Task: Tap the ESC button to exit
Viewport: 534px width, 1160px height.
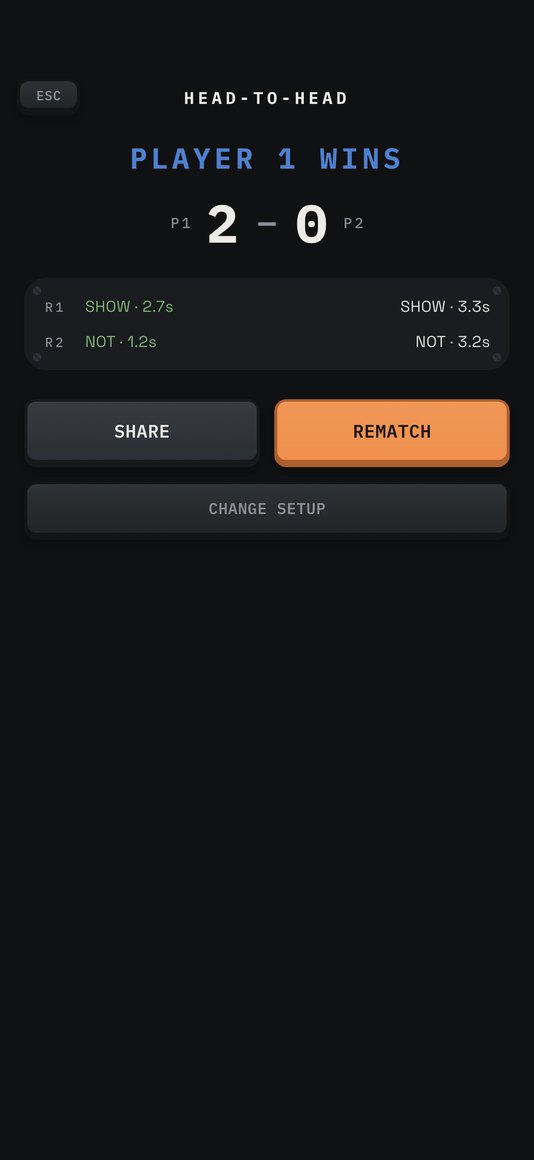Action: (49, 95)
